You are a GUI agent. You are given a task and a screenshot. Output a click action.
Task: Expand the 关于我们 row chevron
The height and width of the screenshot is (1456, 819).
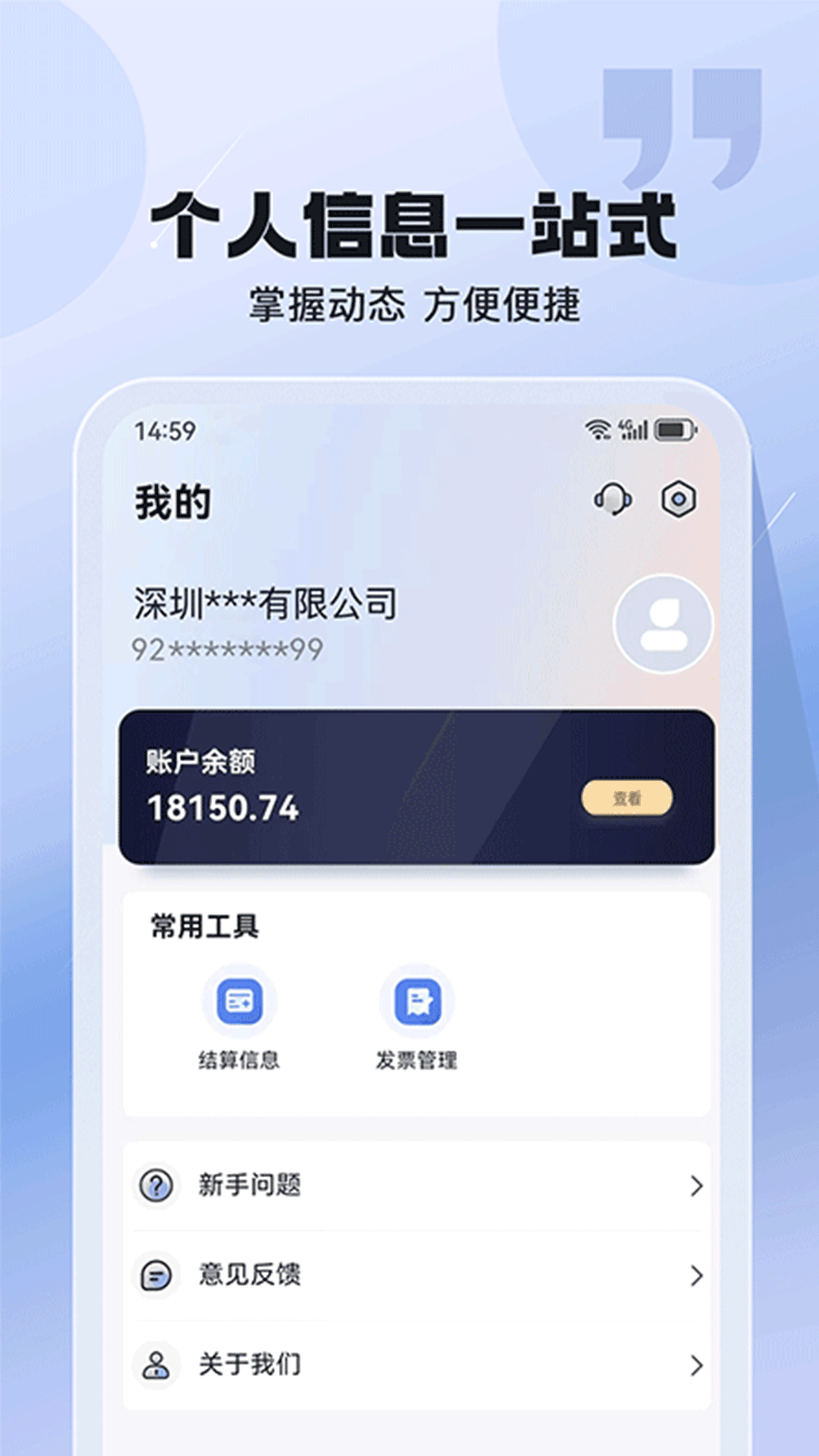point(697,1365)
